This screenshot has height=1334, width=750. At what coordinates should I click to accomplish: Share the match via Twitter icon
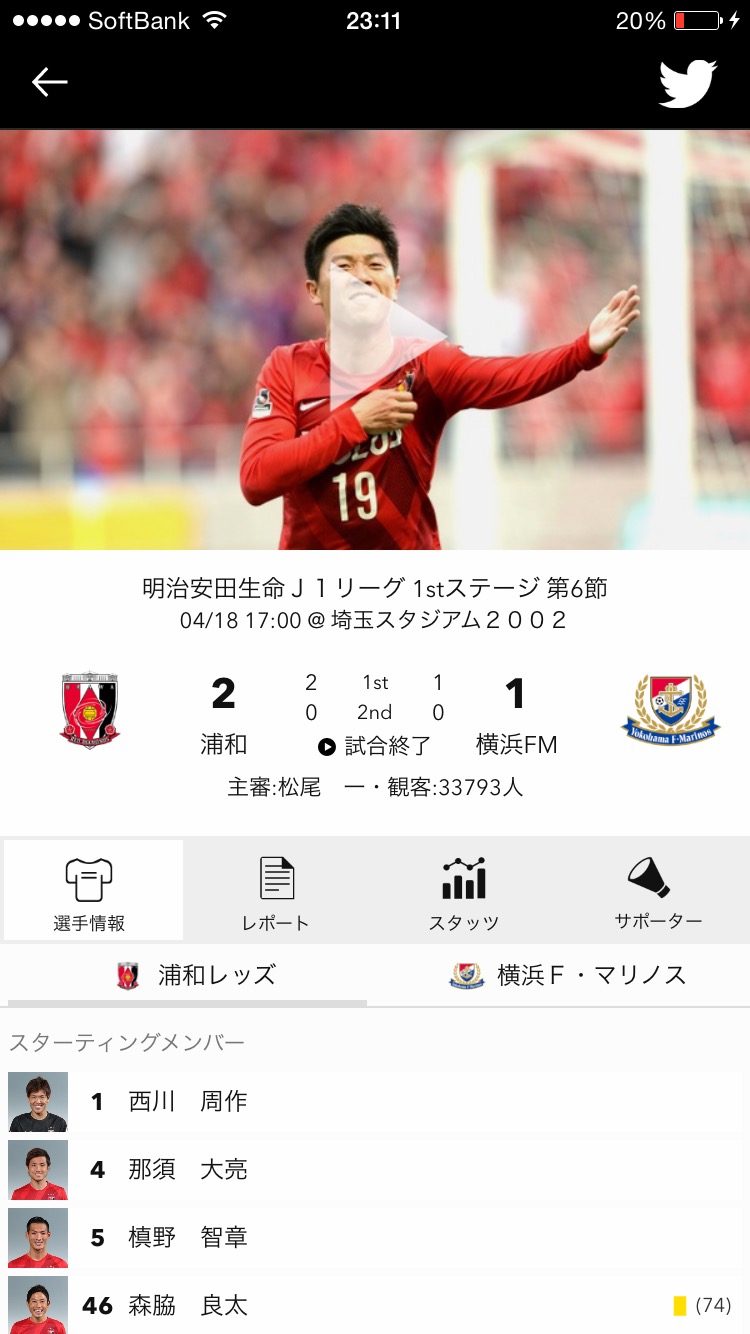688,84
